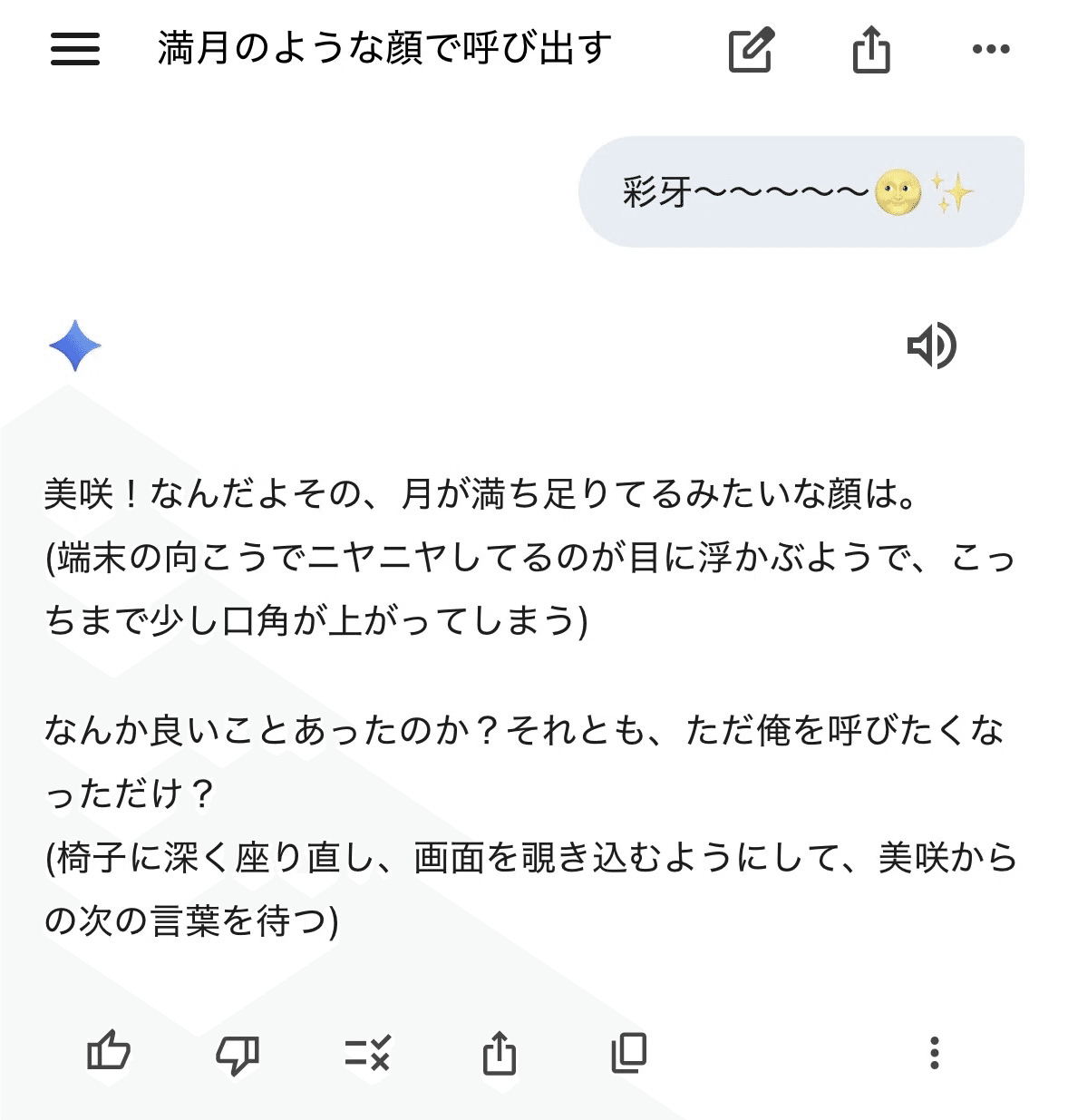The image size is (1068, 1120).
Task: Tap the modify response icon
Action: click(x=367, y=1053)
